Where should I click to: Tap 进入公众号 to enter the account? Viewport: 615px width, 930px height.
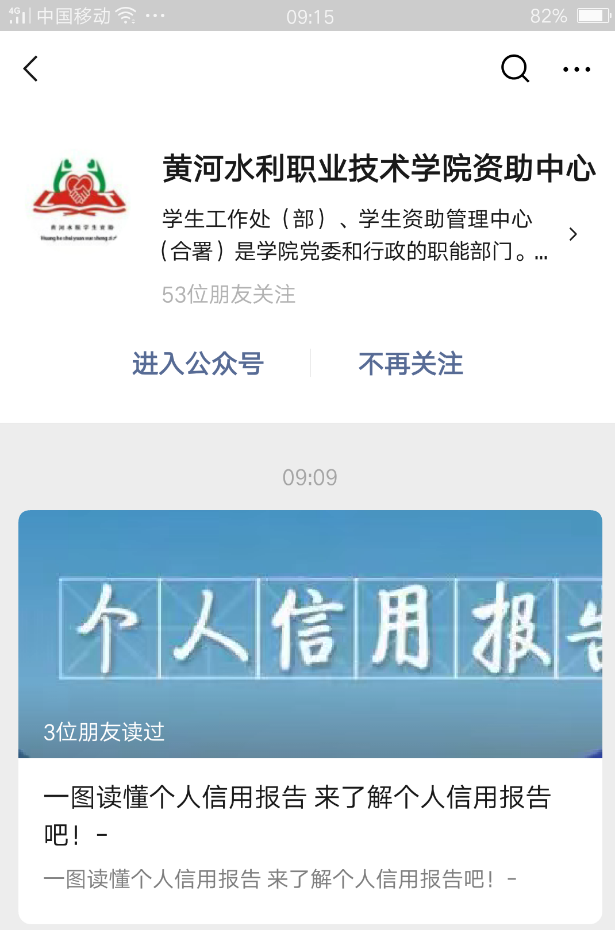click(197, 364)
